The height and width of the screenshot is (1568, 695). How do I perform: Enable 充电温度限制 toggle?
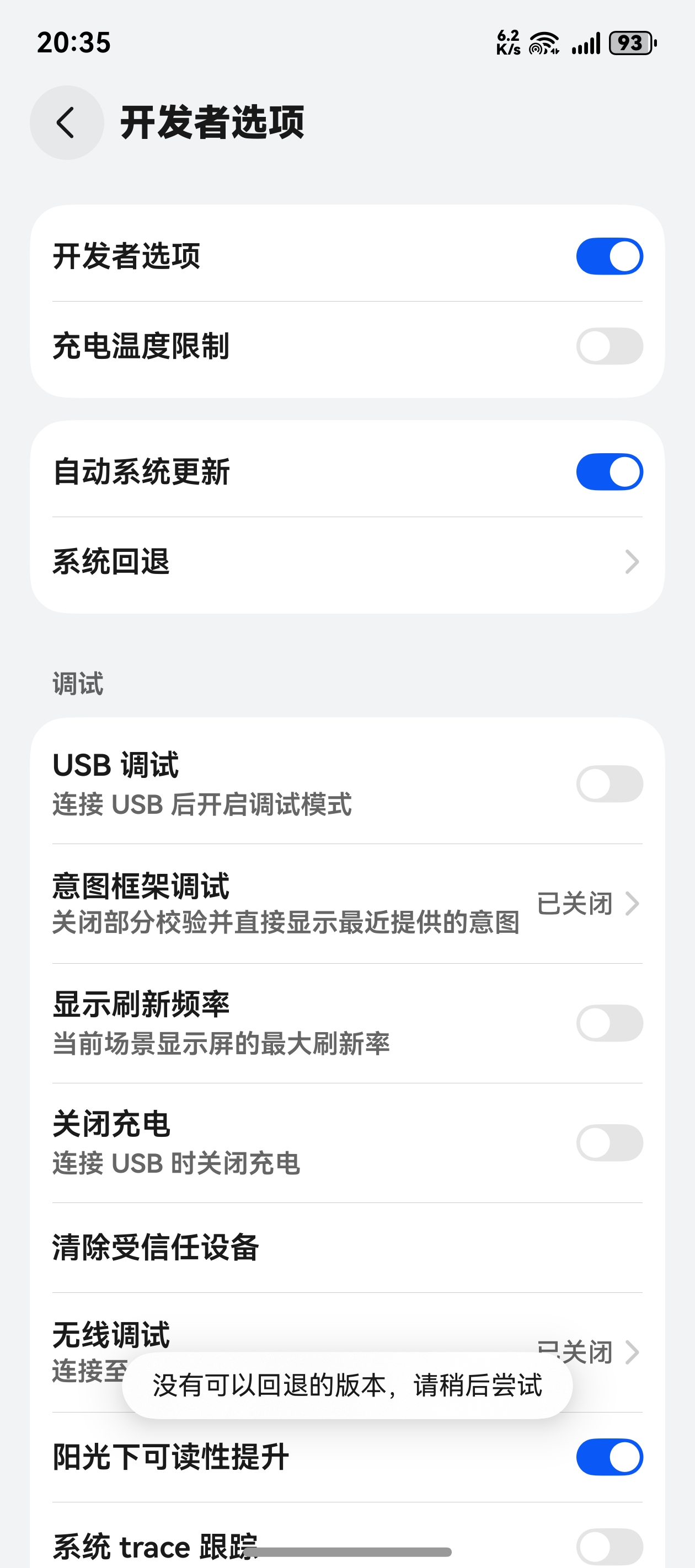[608, 346]
